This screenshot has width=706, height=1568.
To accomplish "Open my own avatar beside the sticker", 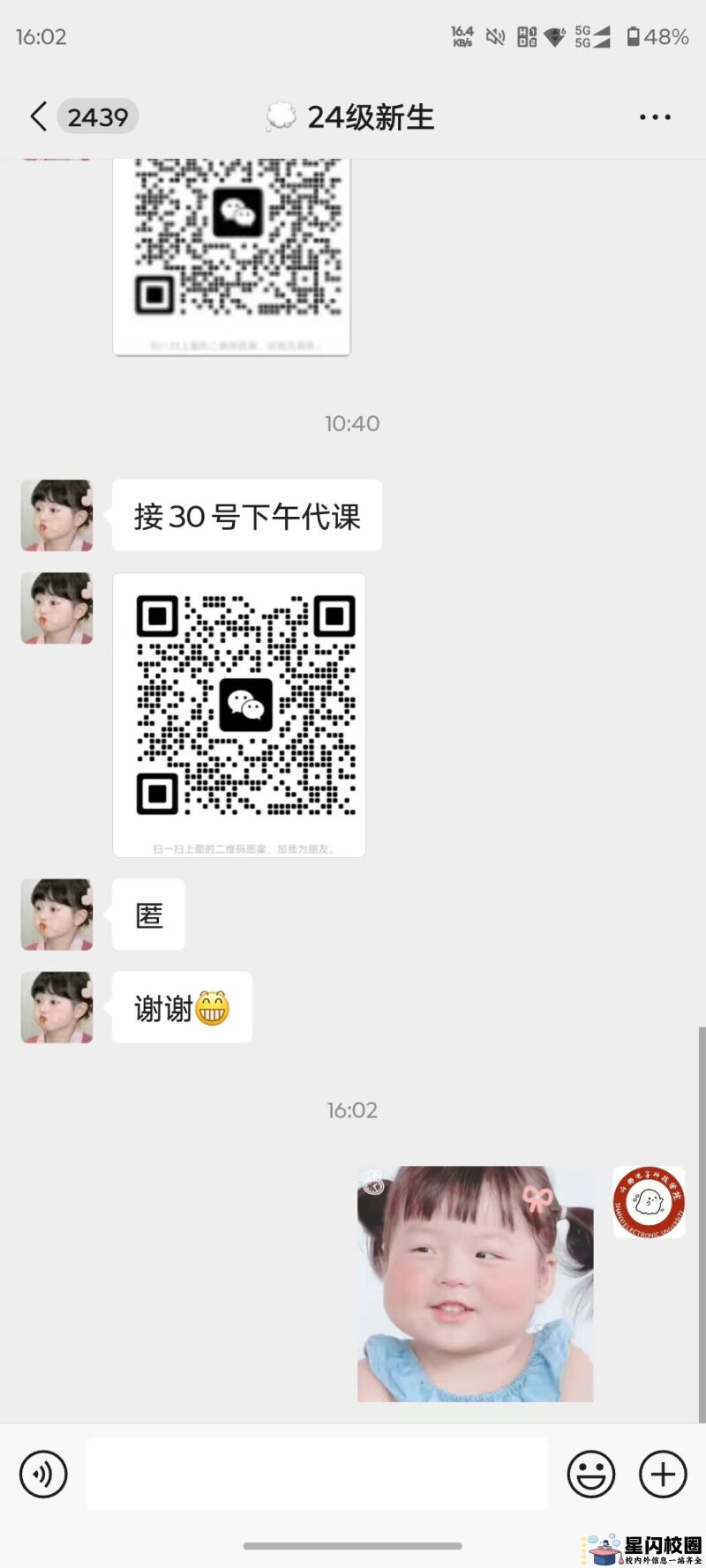I will click(649, 1202).
